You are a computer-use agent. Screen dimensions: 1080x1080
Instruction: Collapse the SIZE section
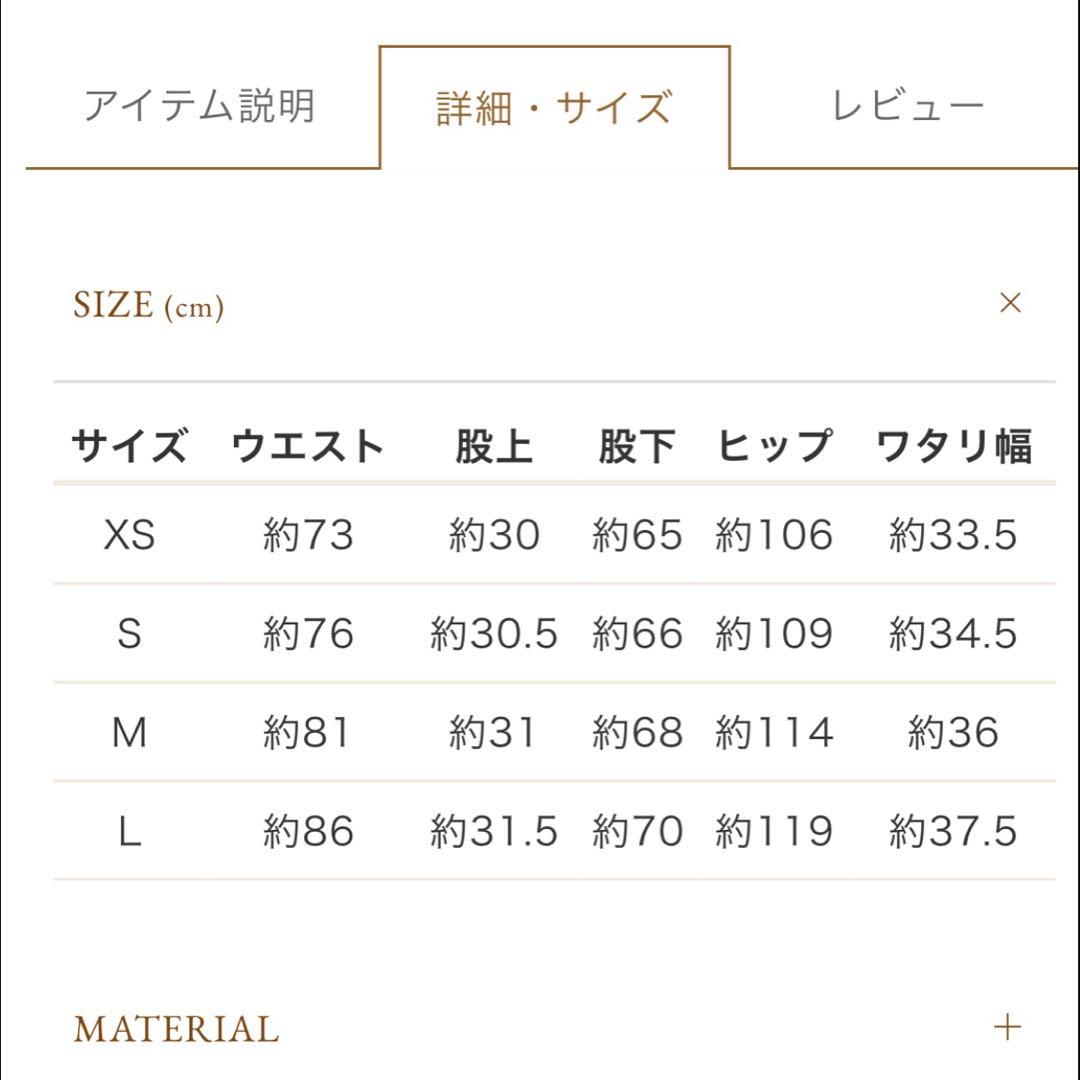click(x=1010, y=303)
